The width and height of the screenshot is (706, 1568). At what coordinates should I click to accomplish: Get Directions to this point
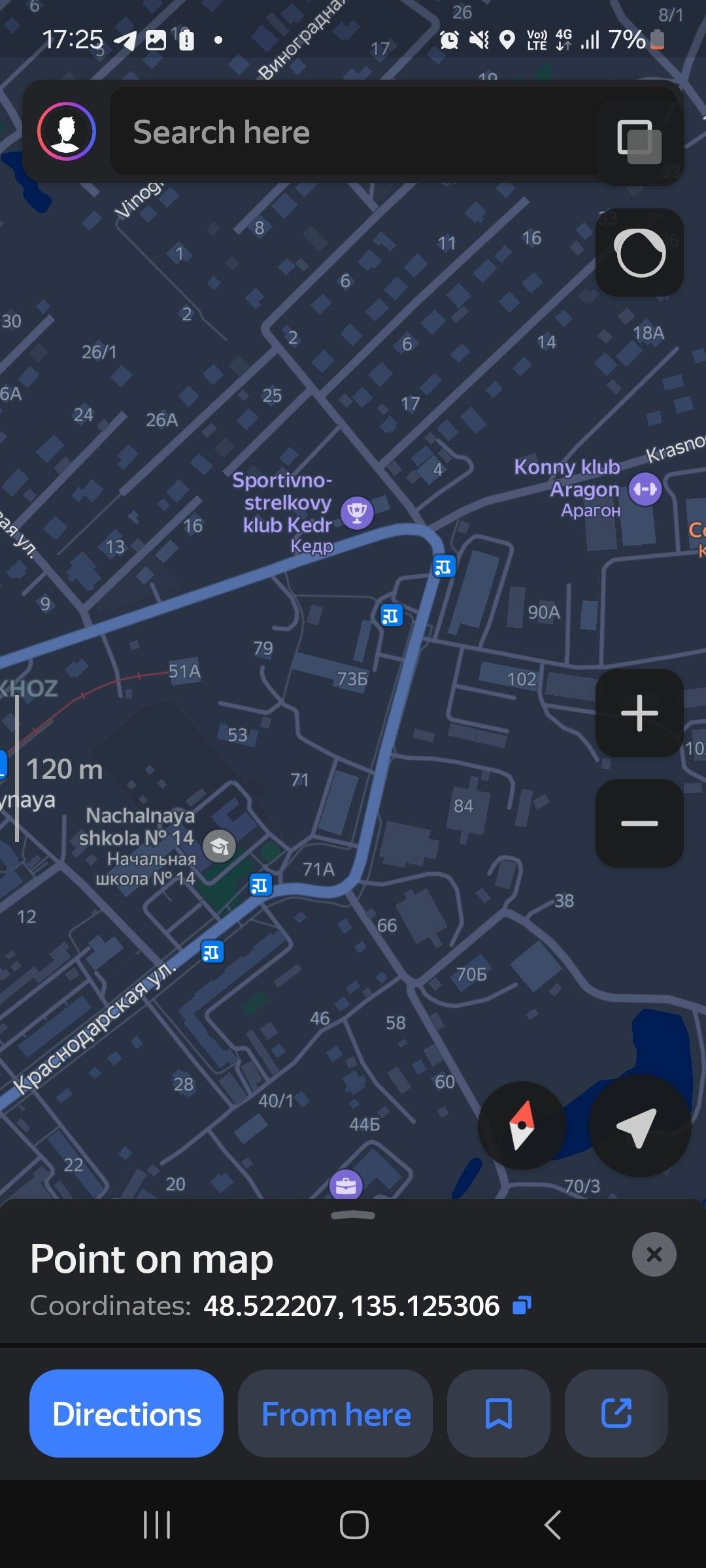126,1414
